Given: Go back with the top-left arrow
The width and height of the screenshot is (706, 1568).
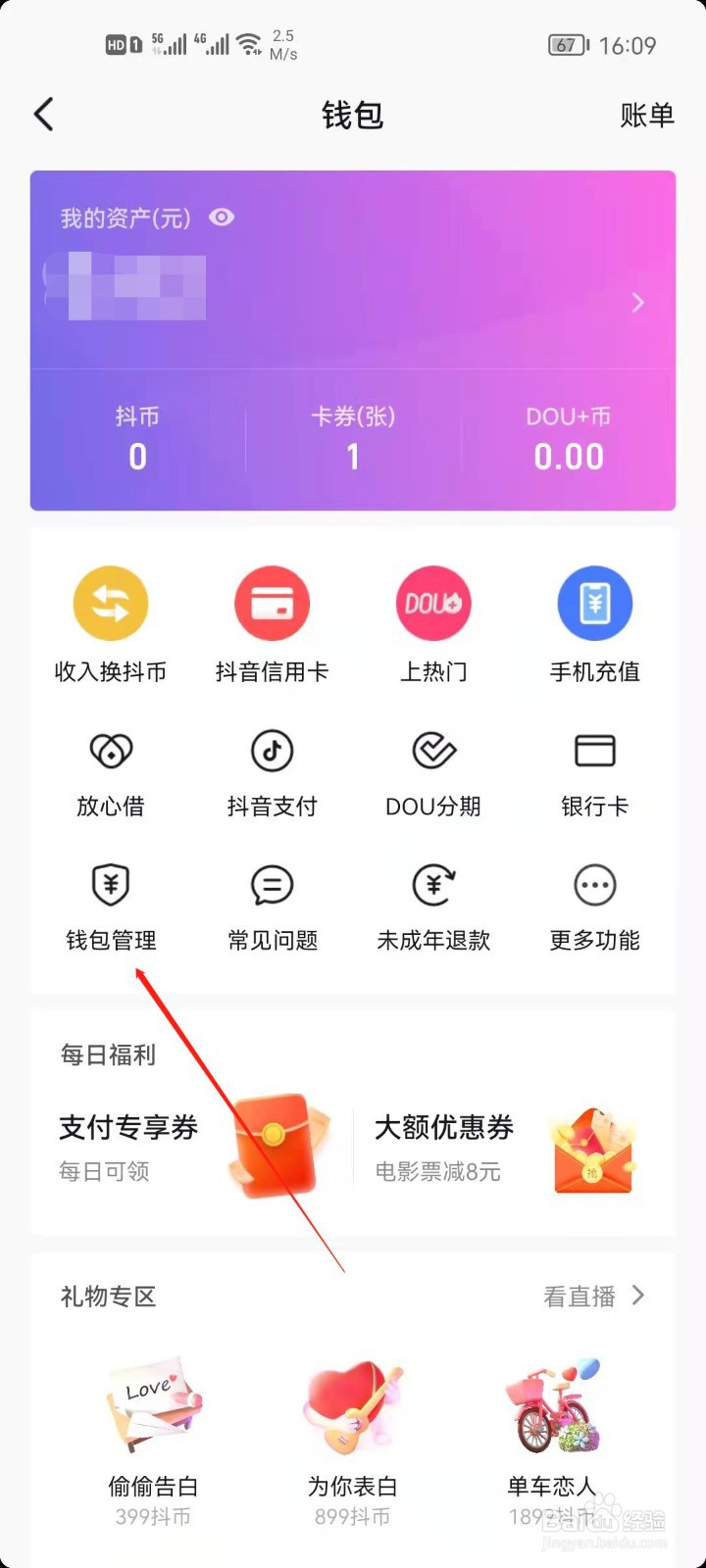Looking at the screenshot, I should (x=43, y=115).
